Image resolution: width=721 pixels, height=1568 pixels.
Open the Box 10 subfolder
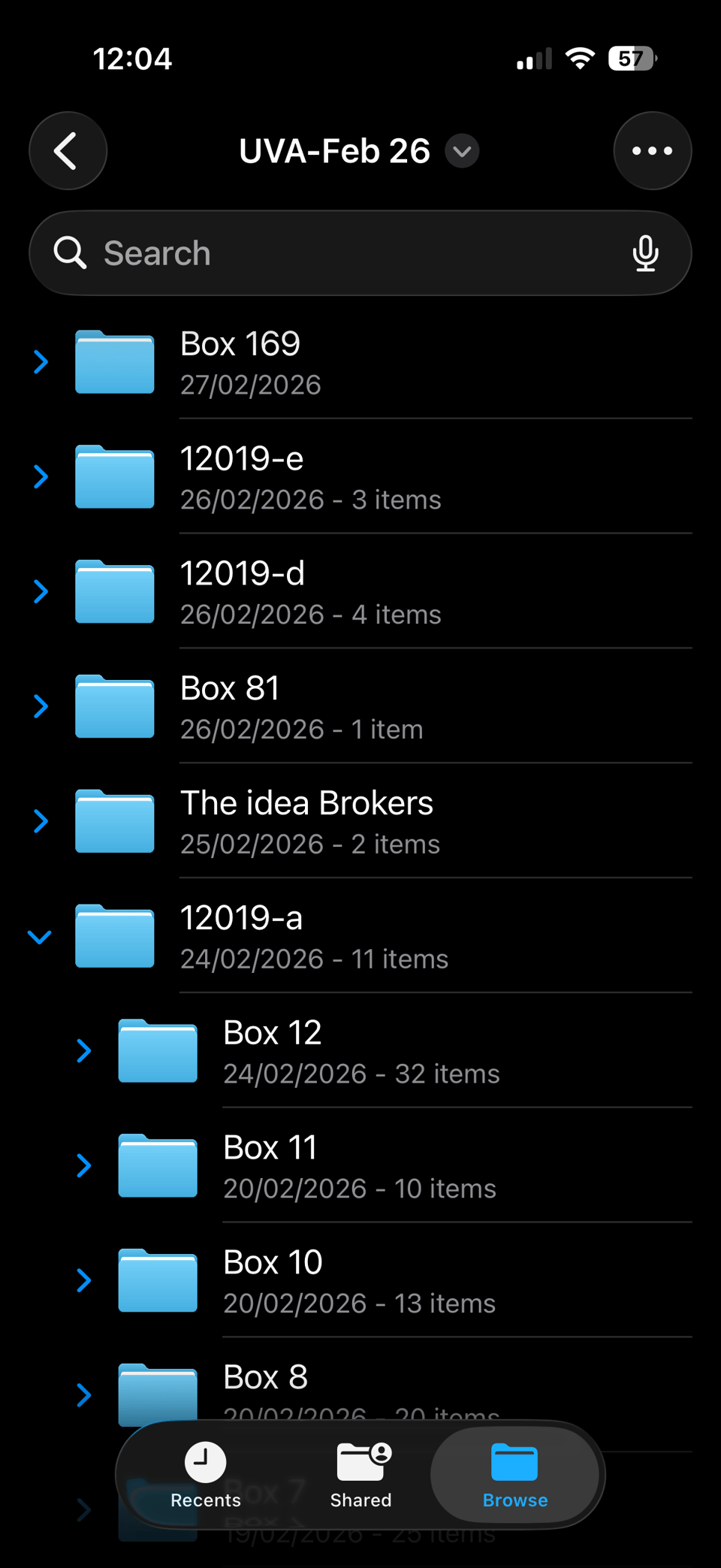tap(273, 1262)
